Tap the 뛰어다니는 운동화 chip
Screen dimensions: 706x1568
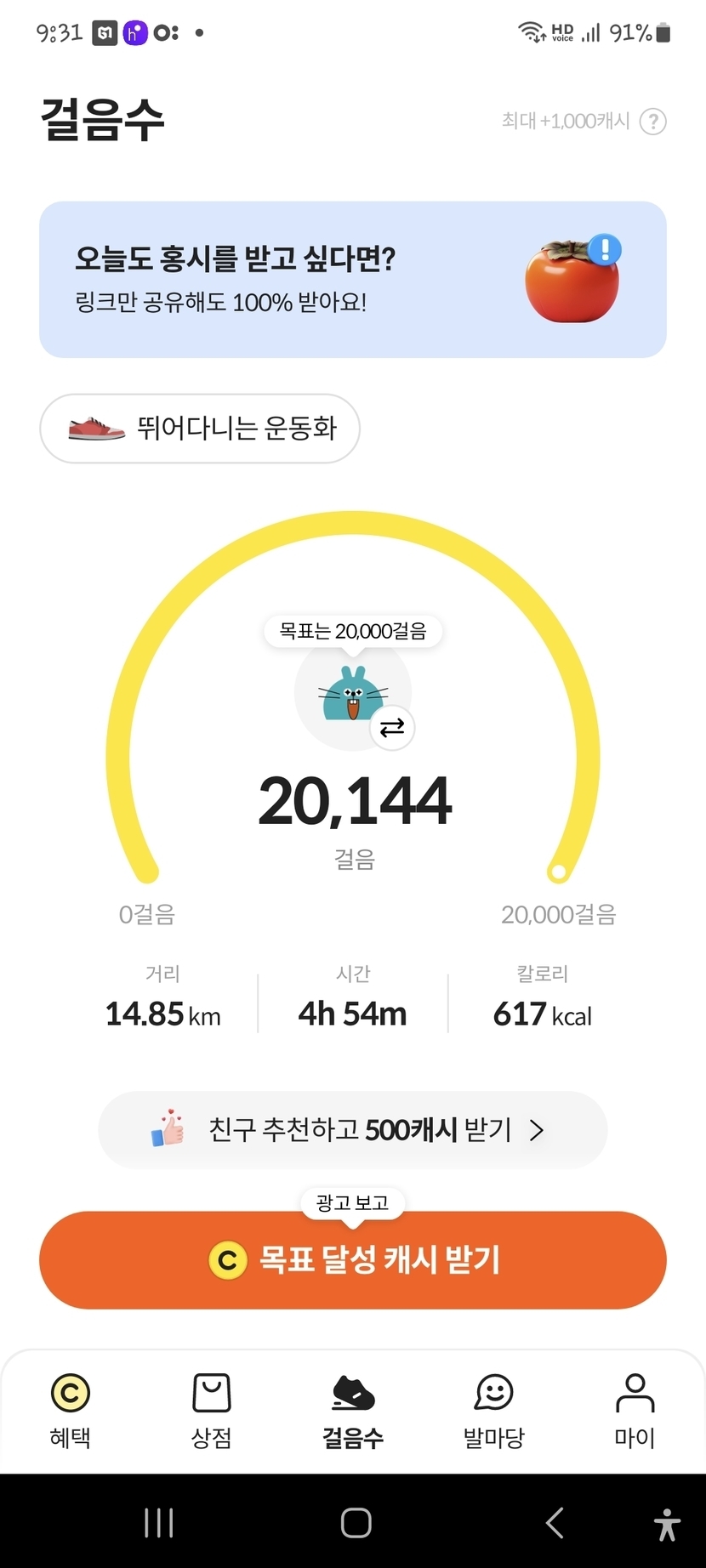tap(200, 429)
